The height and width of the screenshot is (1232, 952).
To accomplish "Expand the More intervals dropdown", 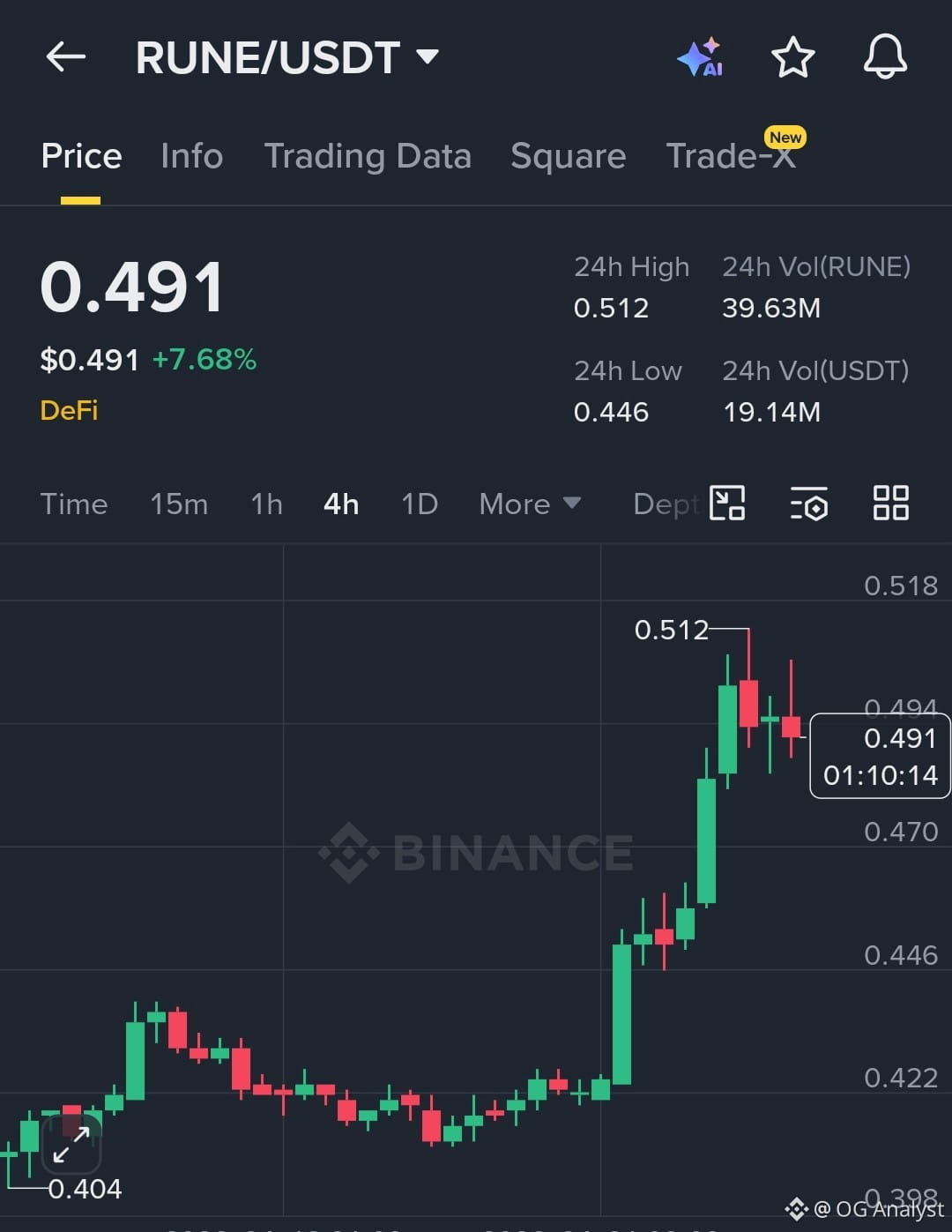I will coord(530,504).
